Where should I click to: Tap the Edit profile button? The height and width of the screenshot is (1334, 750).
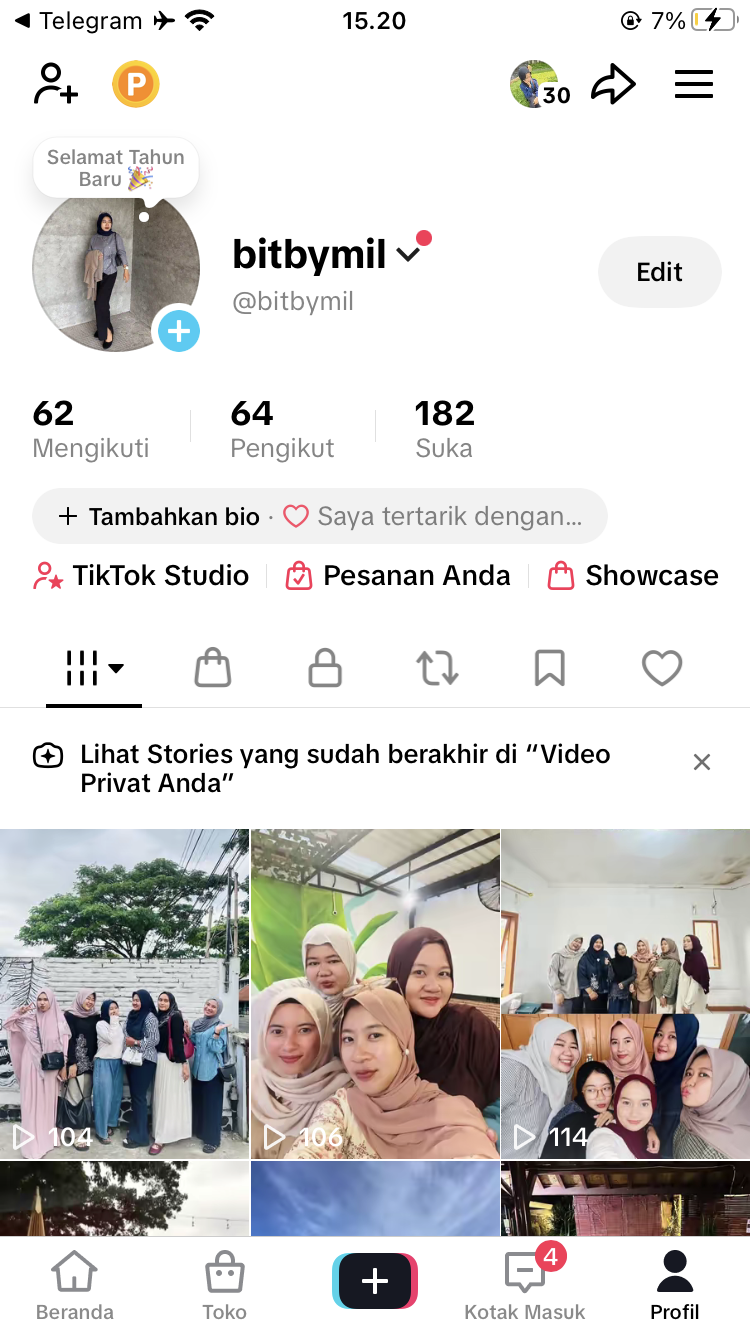(x=659, y=272)
